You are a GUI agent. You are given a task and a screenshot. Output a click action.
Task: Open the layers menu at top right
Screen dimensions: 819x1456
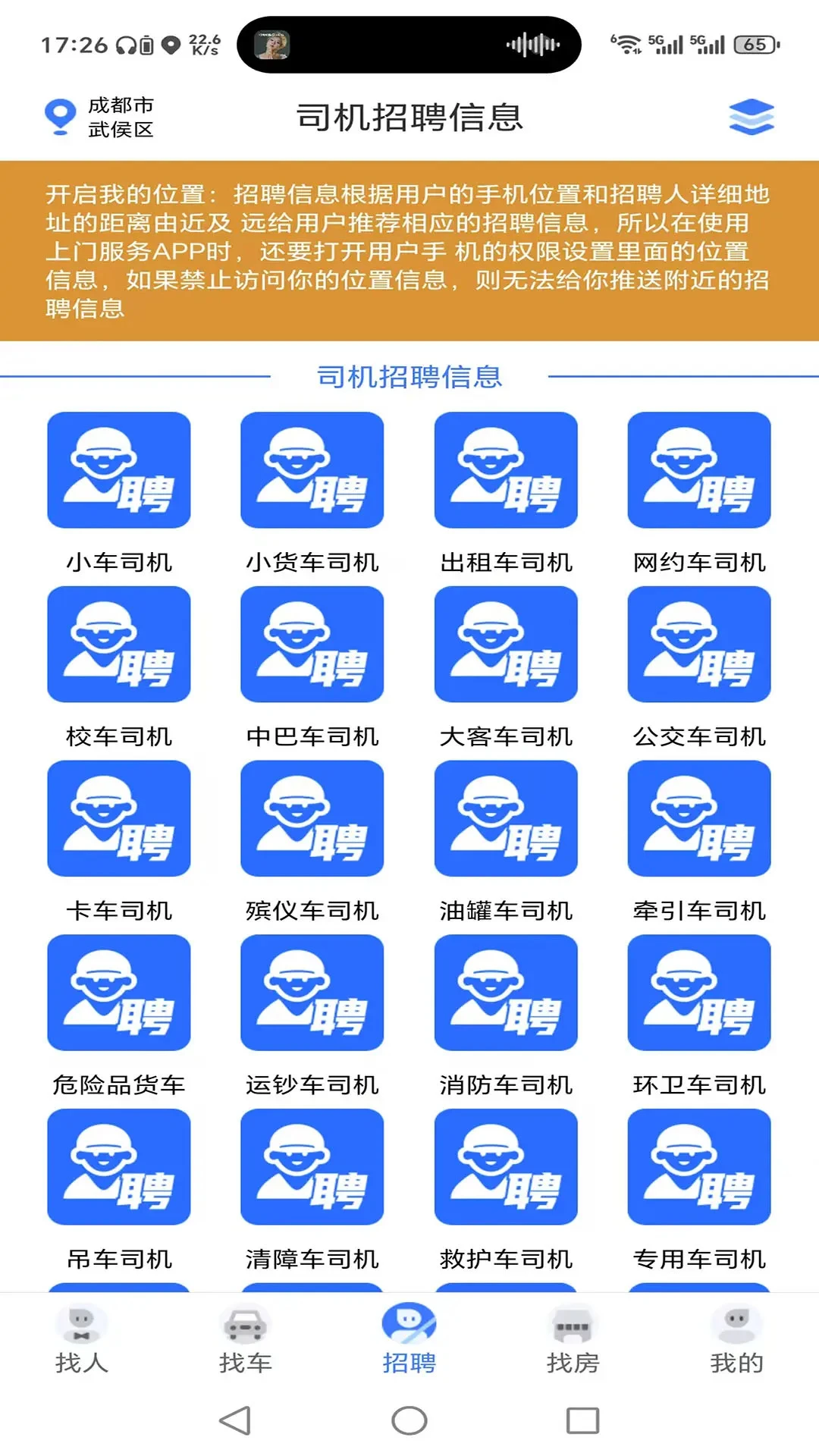(x=751, y=118)
